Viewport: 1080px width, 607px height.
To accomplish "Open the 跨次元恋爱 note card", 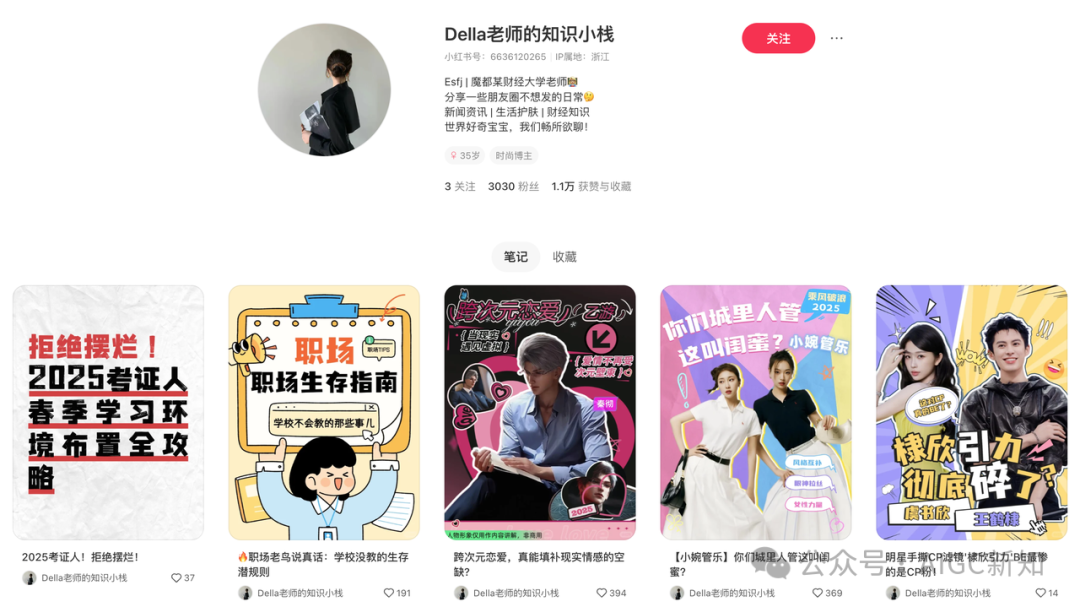I will coord(540,412).
